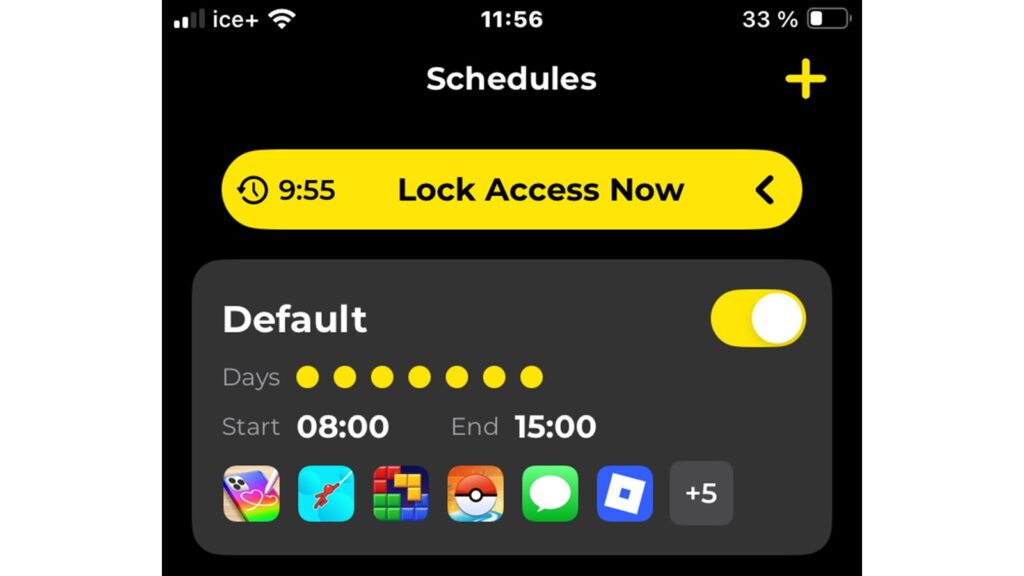Image resolution: width=1024 pixels, height=576 pixels.
Task: Add a new schedule with the plus icon
Action: 805,79
